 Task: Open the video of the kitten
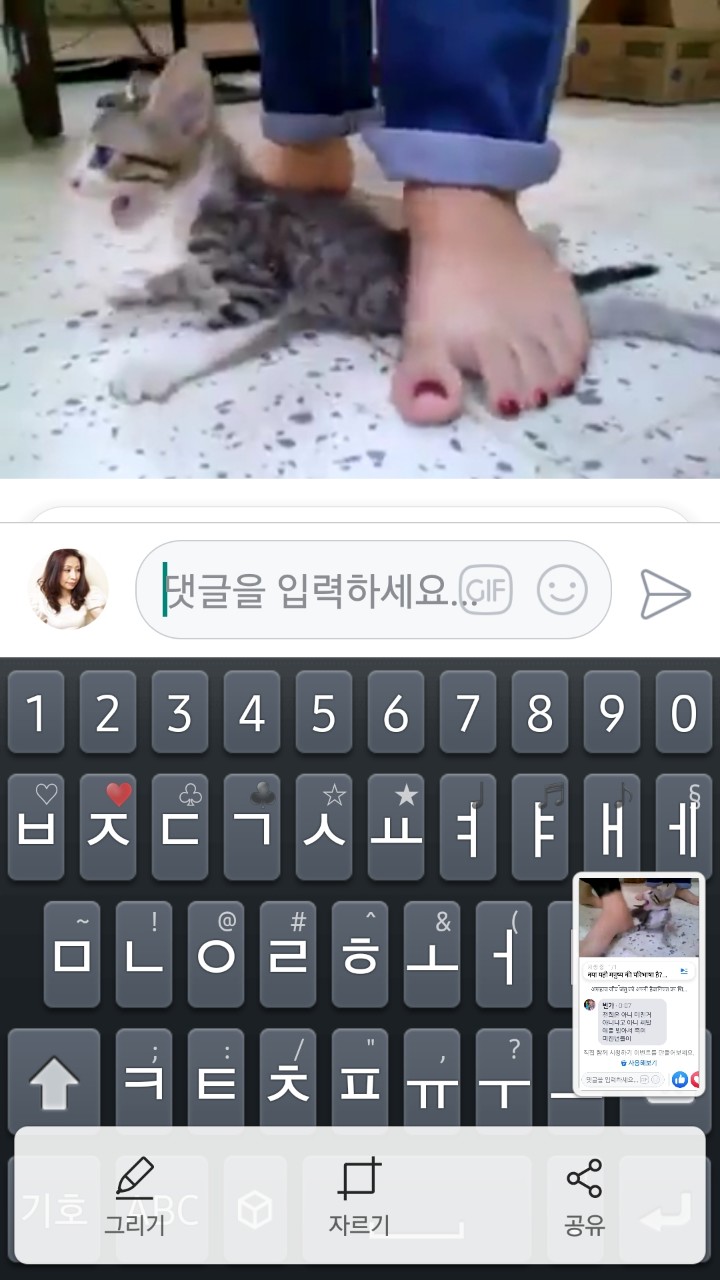click(x=360, y=240)
